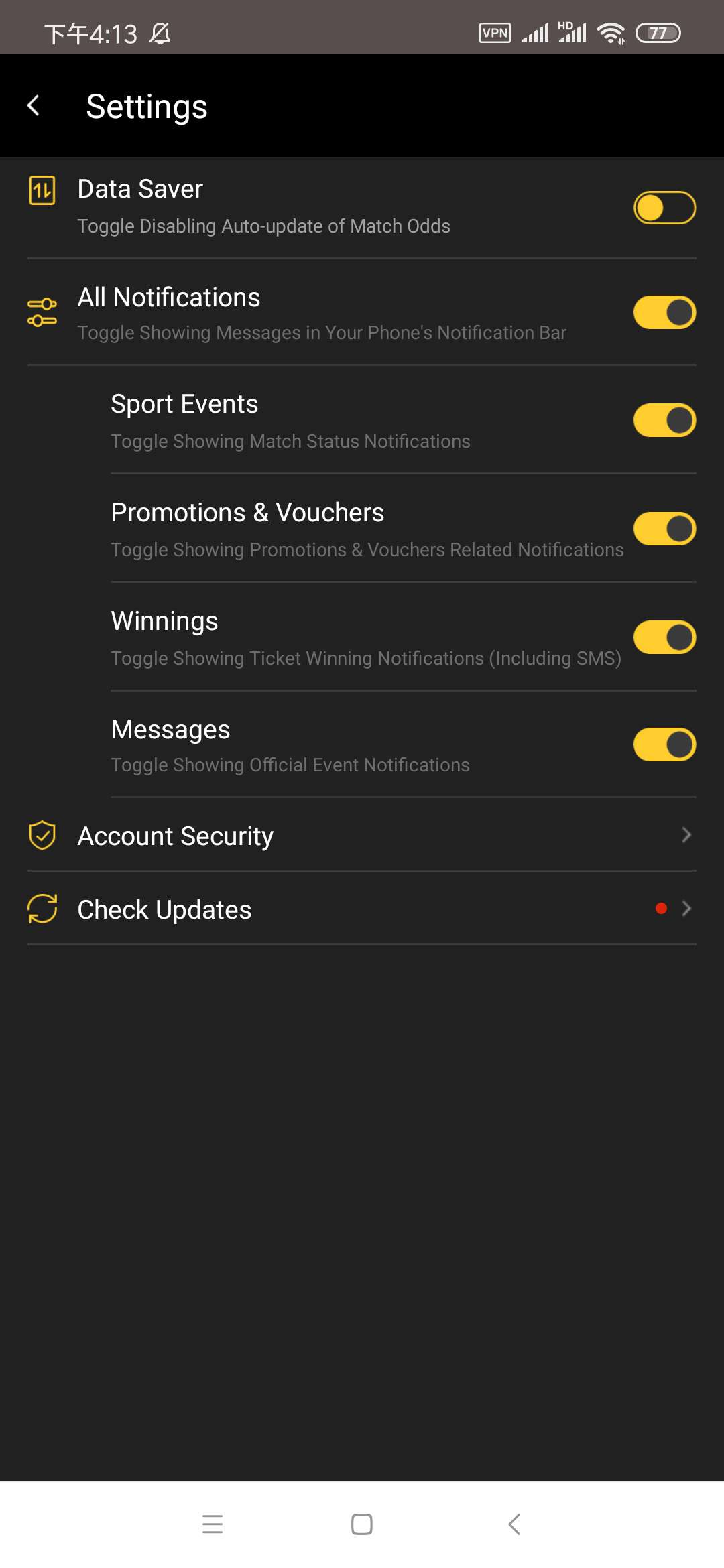
Task: Switch off Promotions & Vouchers notifications
Action: pyautogui.click(x=664, y=529)
